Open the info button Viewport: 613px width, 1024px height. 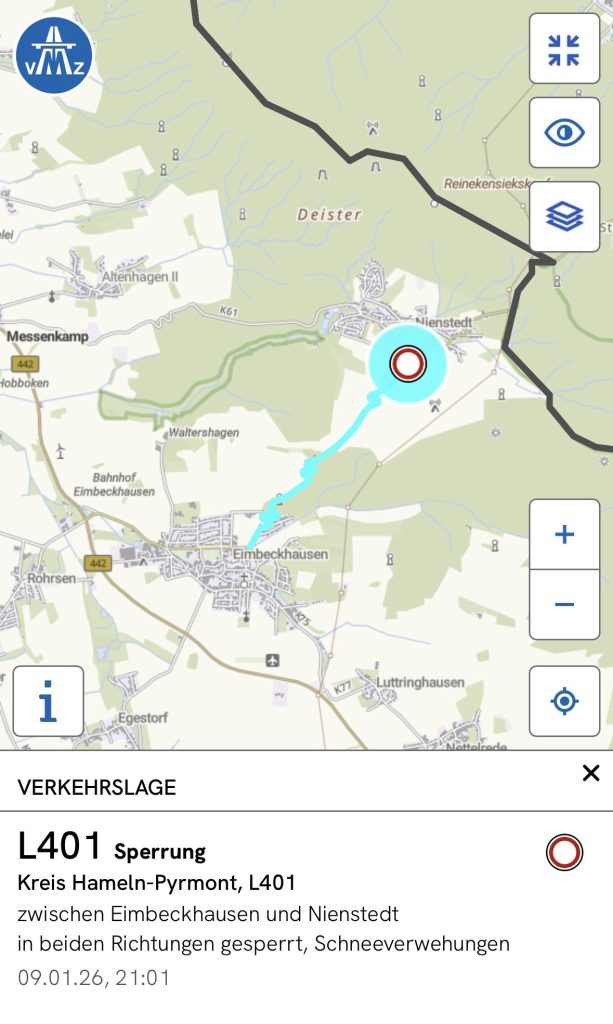[x=48, y=701]
